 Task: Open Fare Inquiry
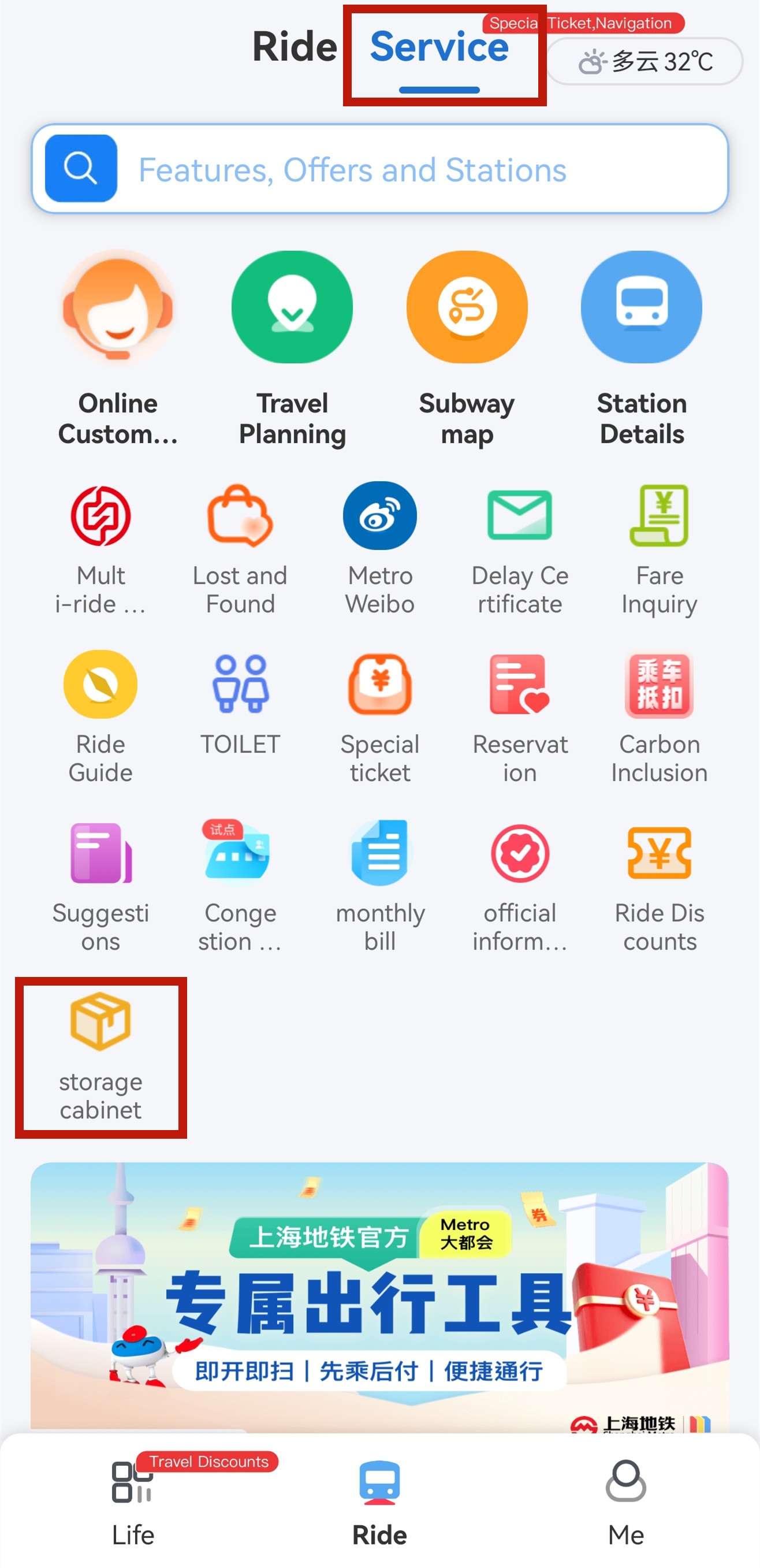[x=659, y=548]
